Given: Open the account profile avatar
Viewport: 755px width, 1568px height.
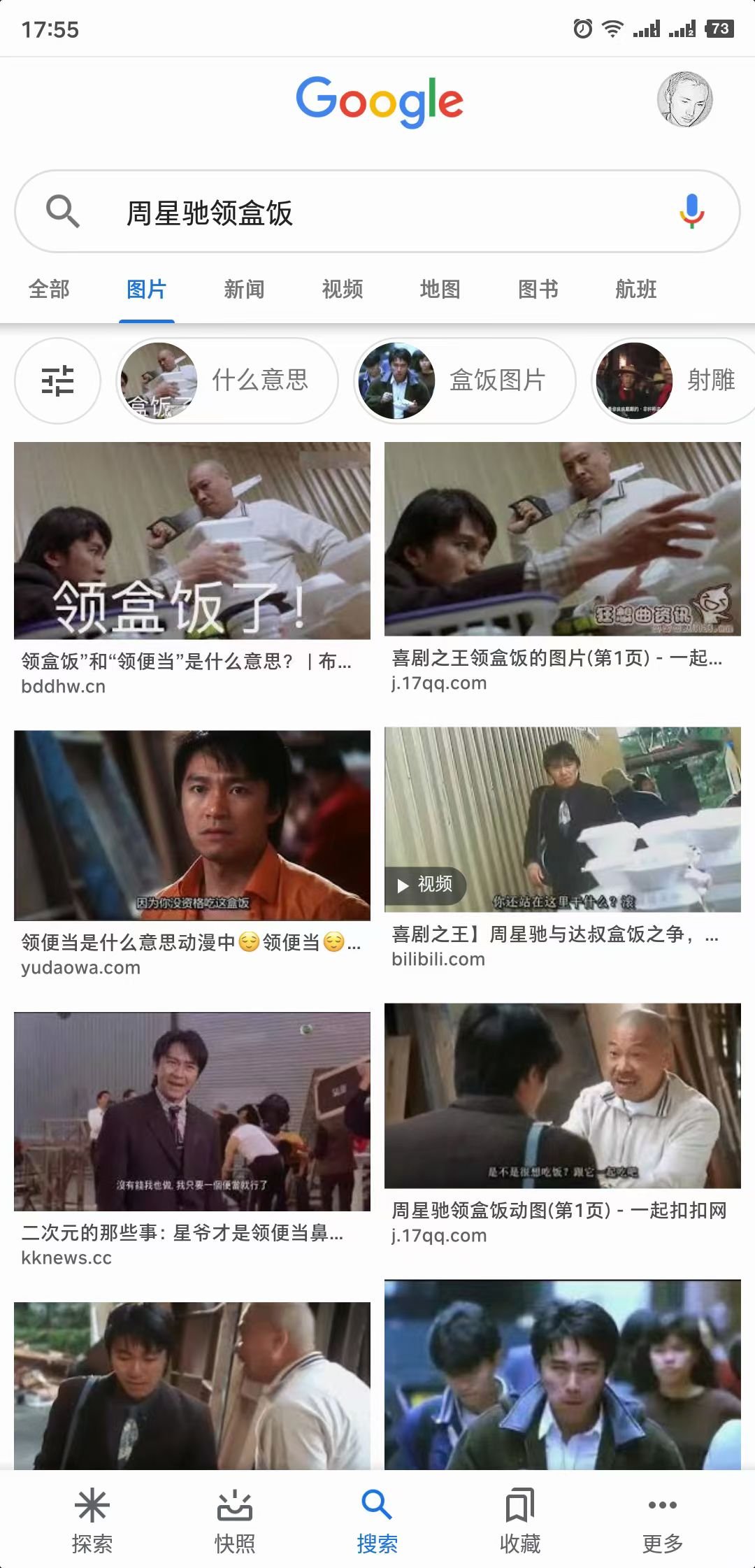Looking at the screenshot, I should 684,99.
